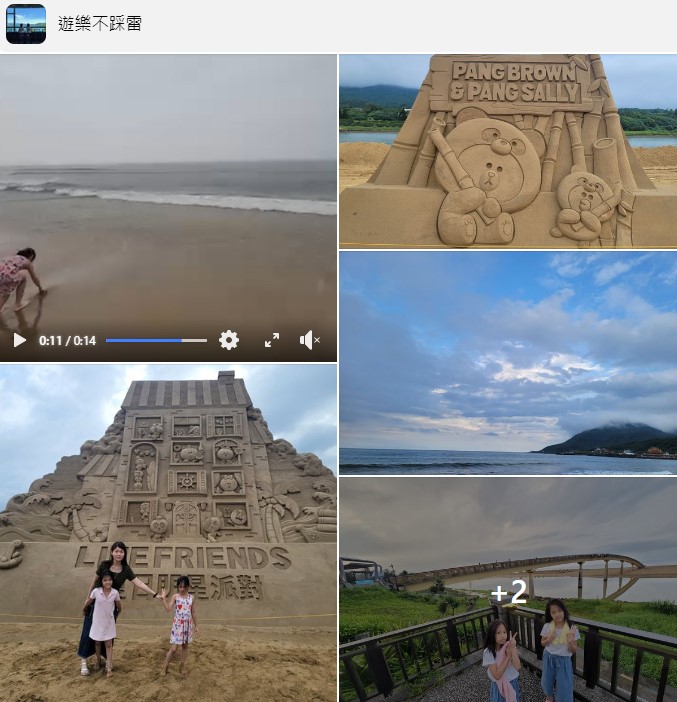Open the 遊樂不踩雷 page name link
This screenshot has width=677, height=702.
(x=100, y=24)
